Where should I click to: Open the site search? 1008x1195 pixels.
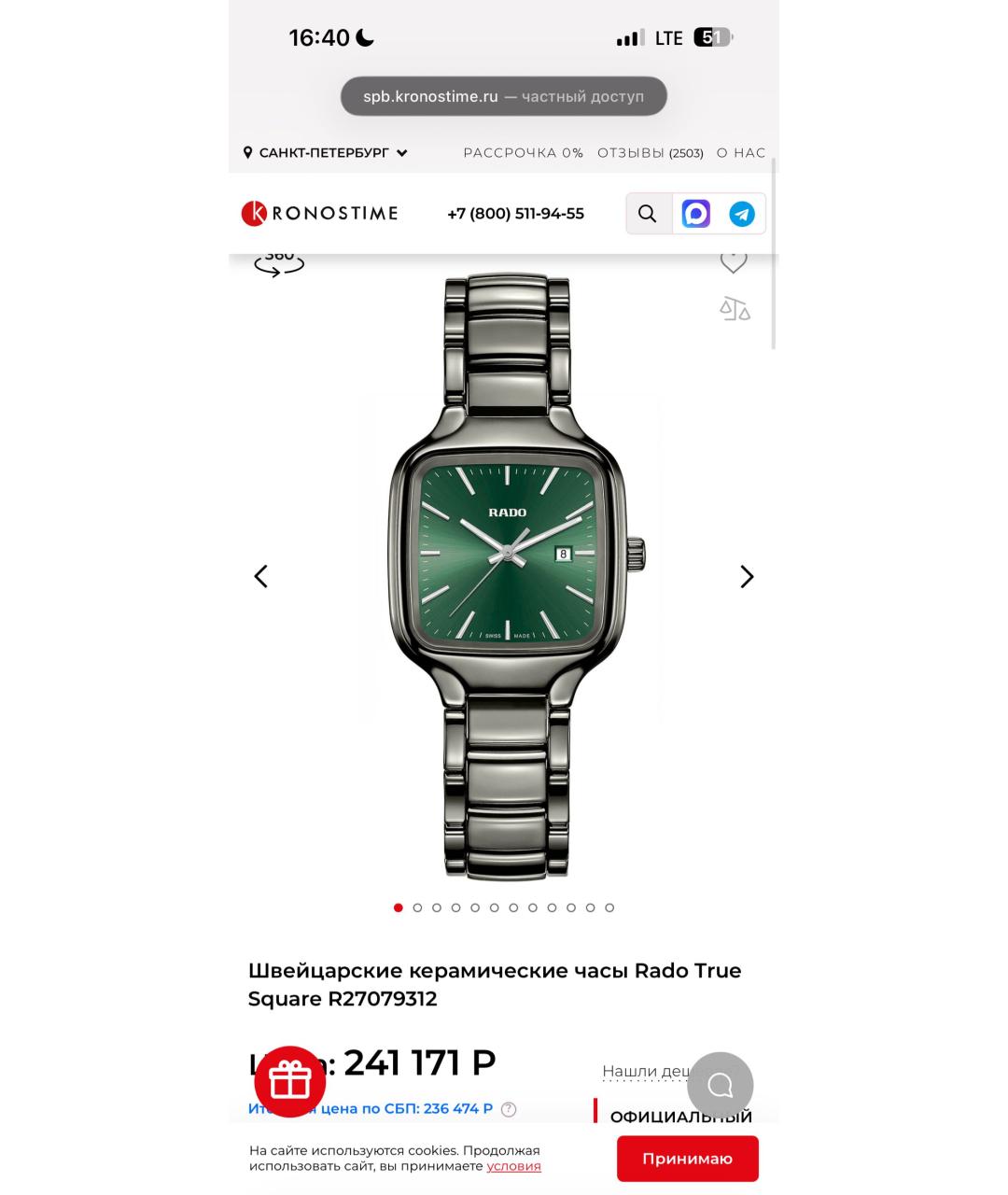[x=647, y=214]
